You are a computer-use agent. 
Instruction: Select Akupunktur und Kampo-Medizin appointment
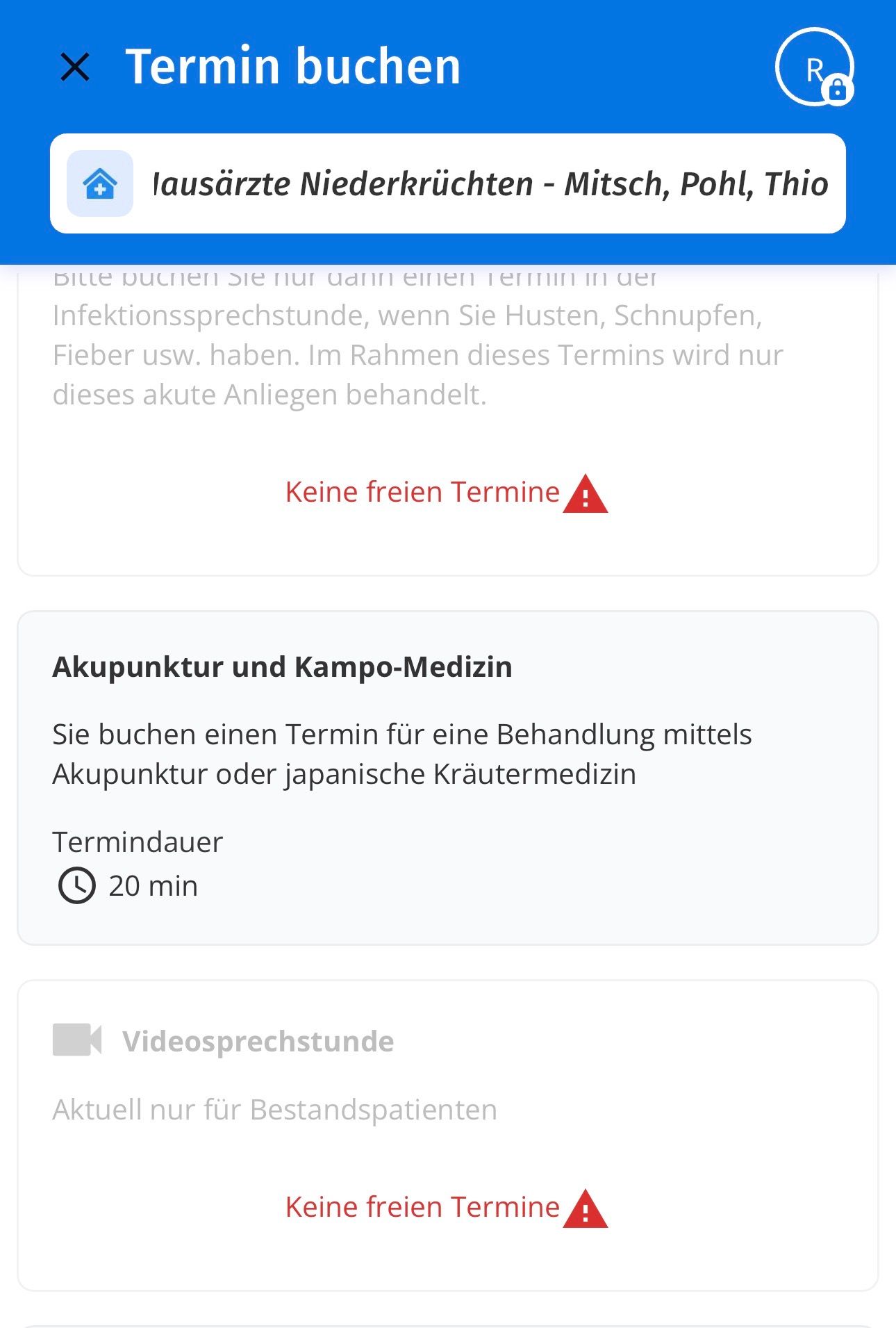[x=447, y=777]
